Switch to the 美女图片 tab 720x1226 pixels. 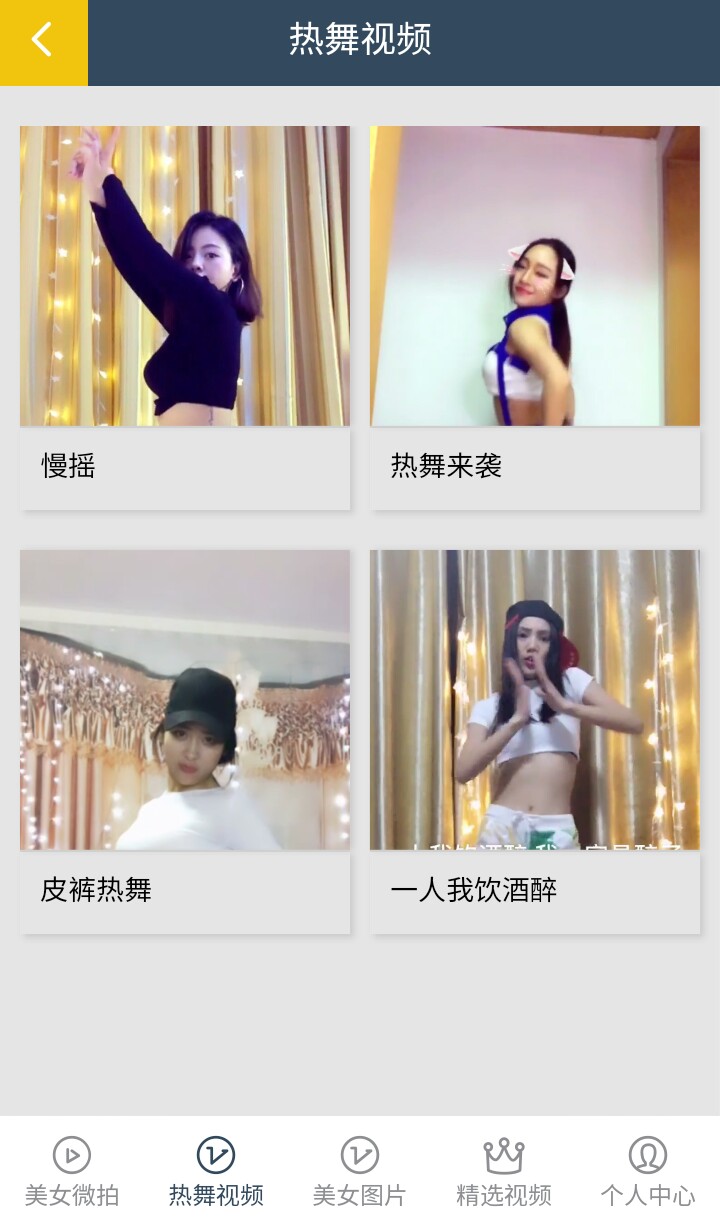[360, 1171]
